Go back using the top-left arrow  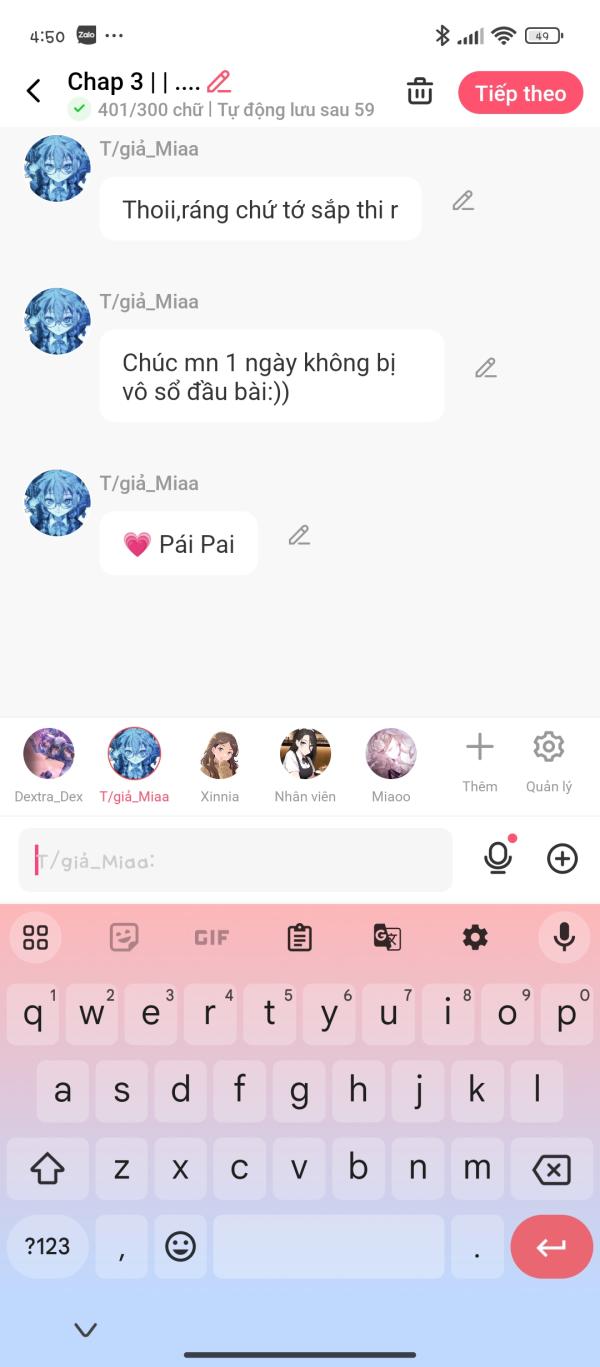(x=33, y=91)
